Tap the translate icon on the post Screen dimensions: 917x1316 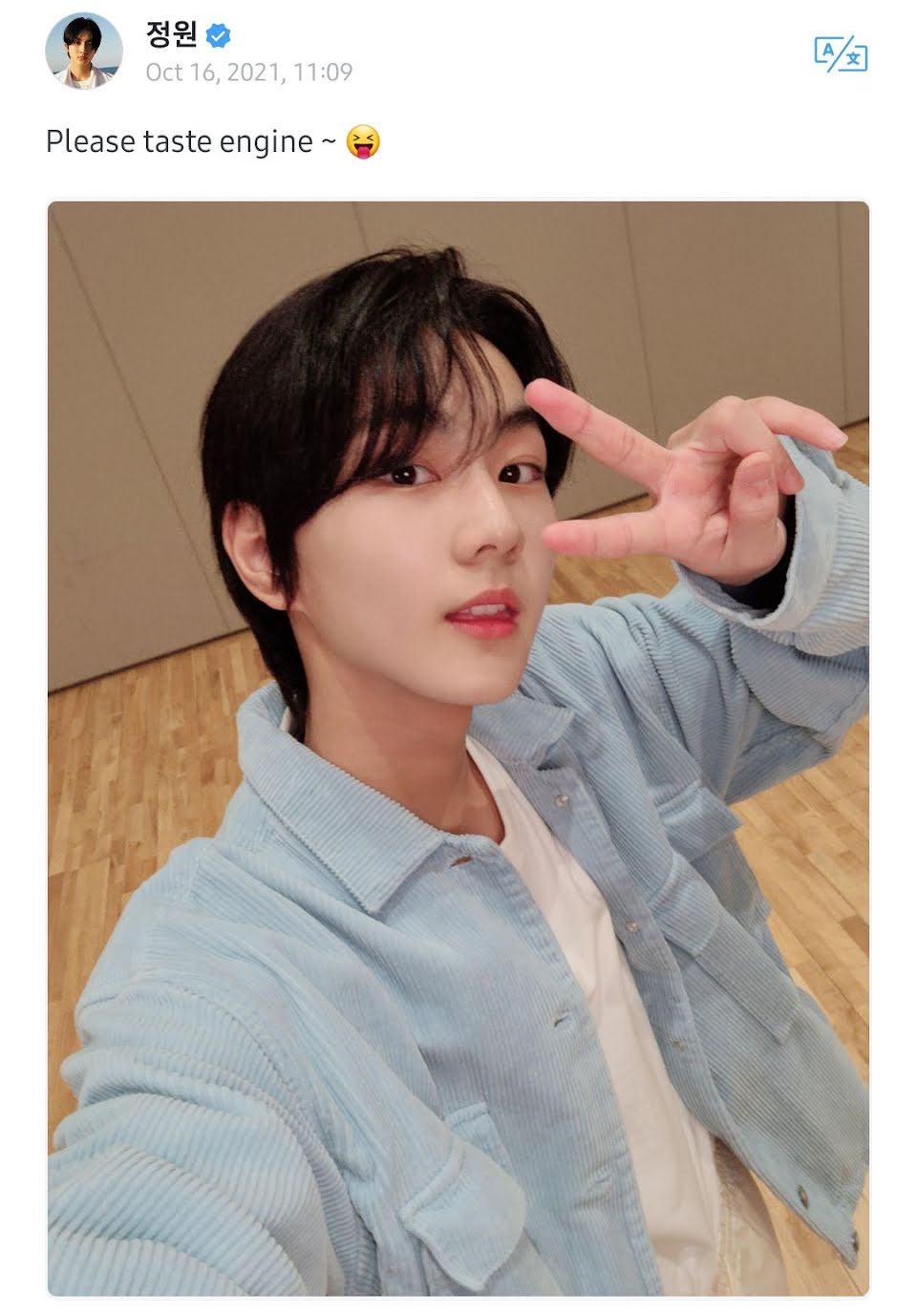(x=841, y=55)
